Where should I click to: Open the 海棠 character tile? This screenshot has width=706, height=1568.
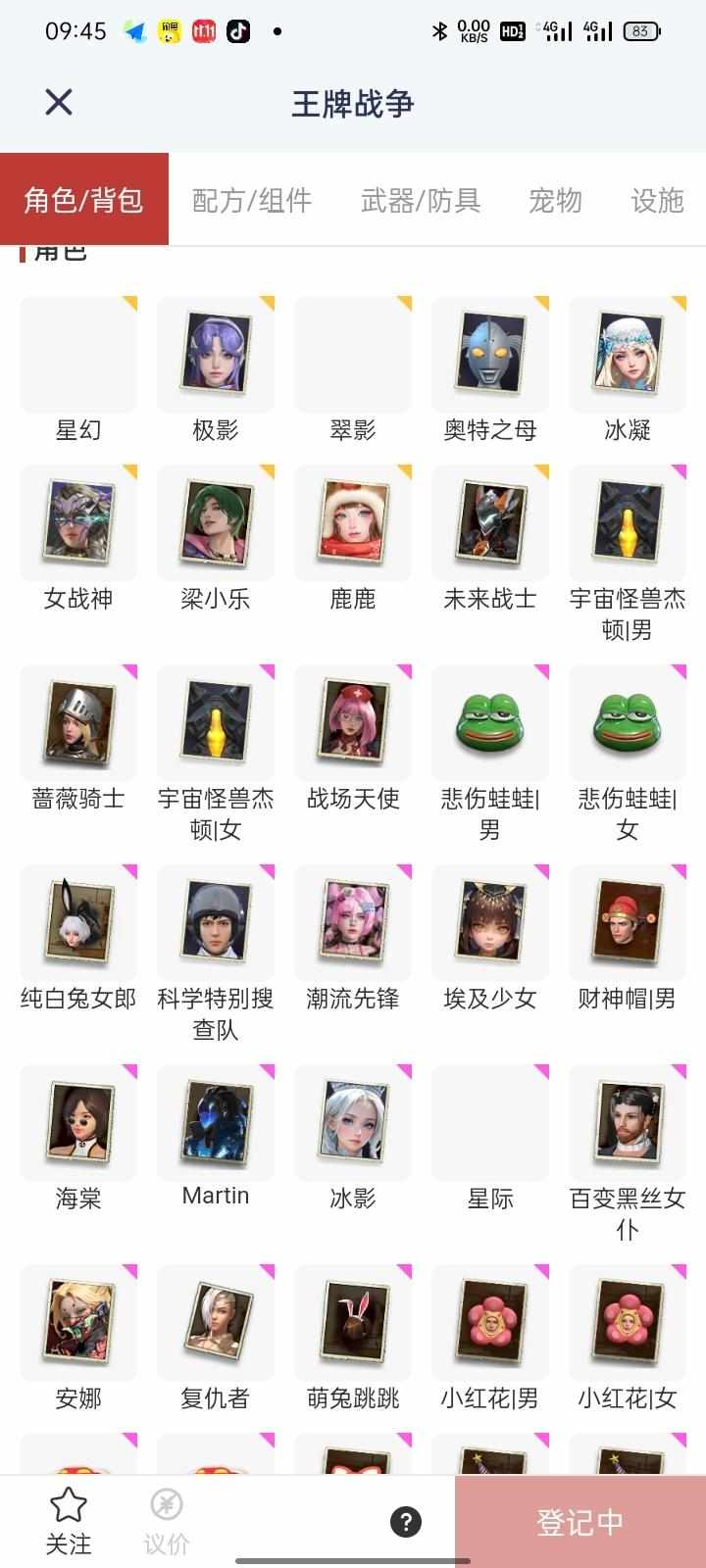click(x=78, y=1123)
